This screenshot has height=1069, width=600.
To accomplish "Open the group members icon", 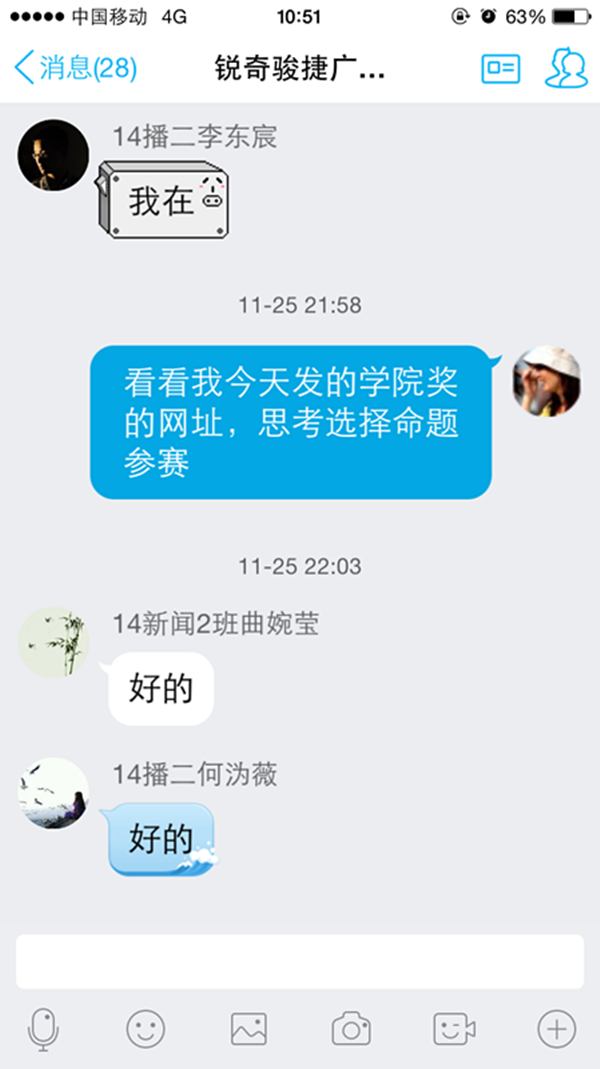I will (566, 68).
